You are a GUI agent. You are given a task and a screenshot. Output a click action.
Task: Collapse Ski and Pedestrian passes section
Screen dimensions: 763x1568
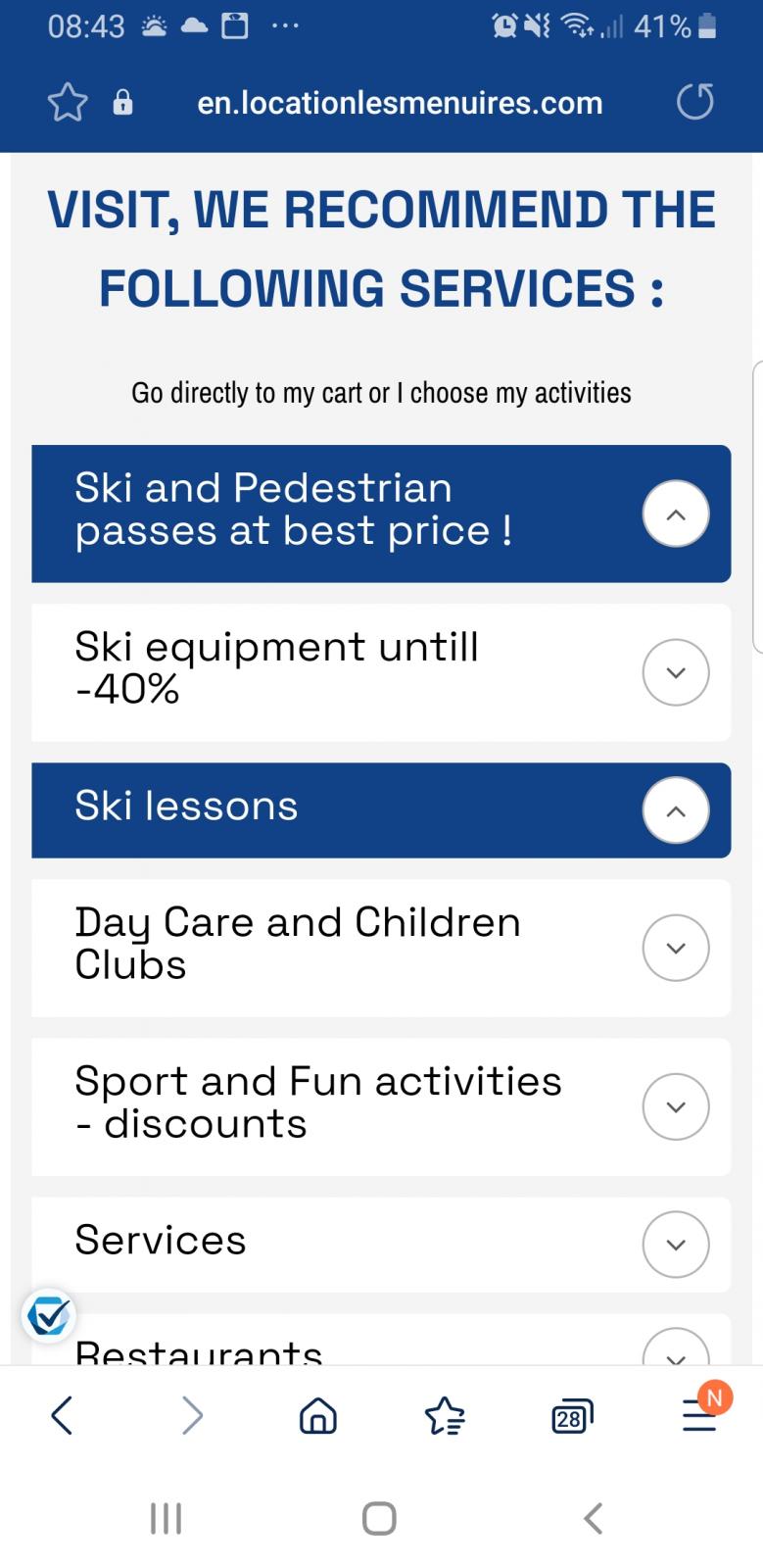676,514
